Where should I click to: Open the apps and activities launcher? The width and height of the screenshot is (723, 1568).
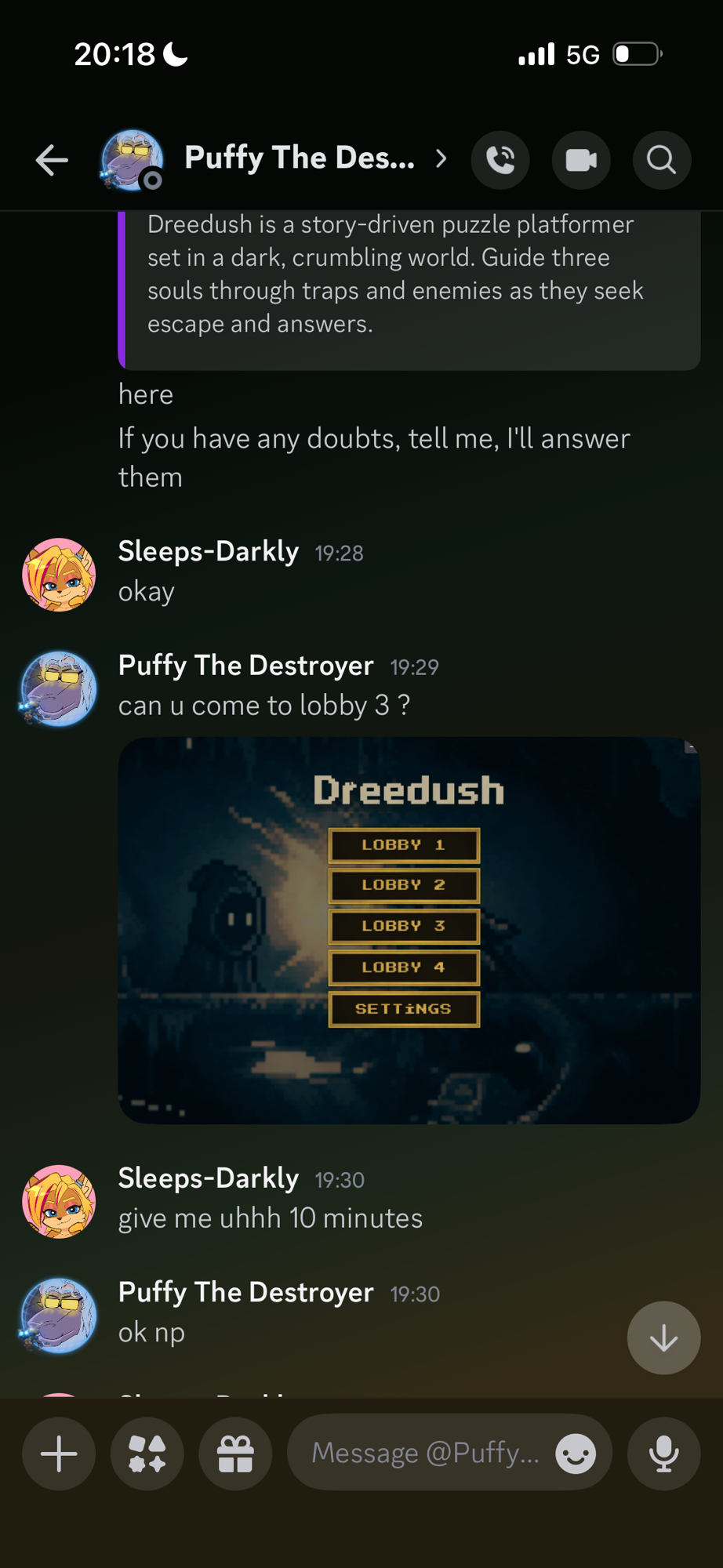point(147,1454)
